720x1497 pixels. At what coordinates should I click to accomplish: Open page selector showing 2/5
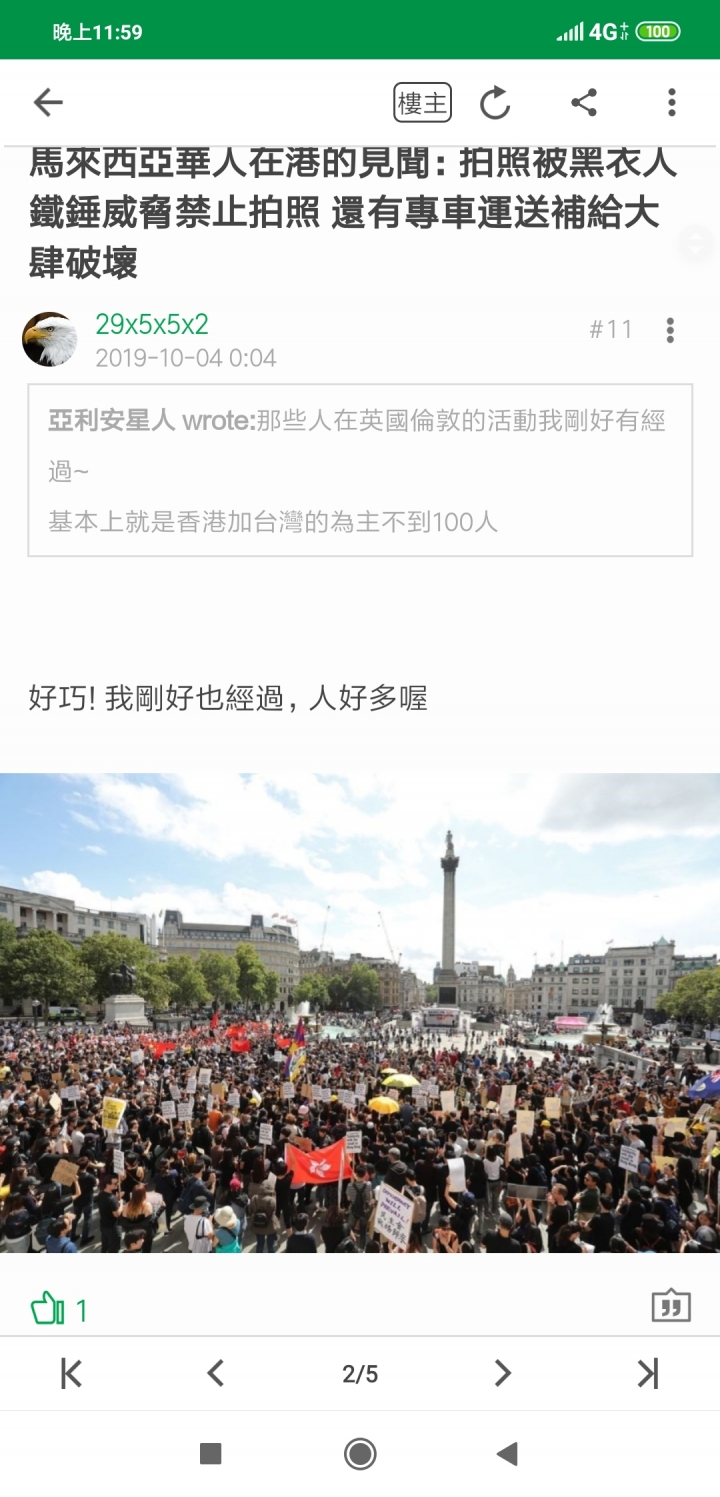coord(360,1374)
